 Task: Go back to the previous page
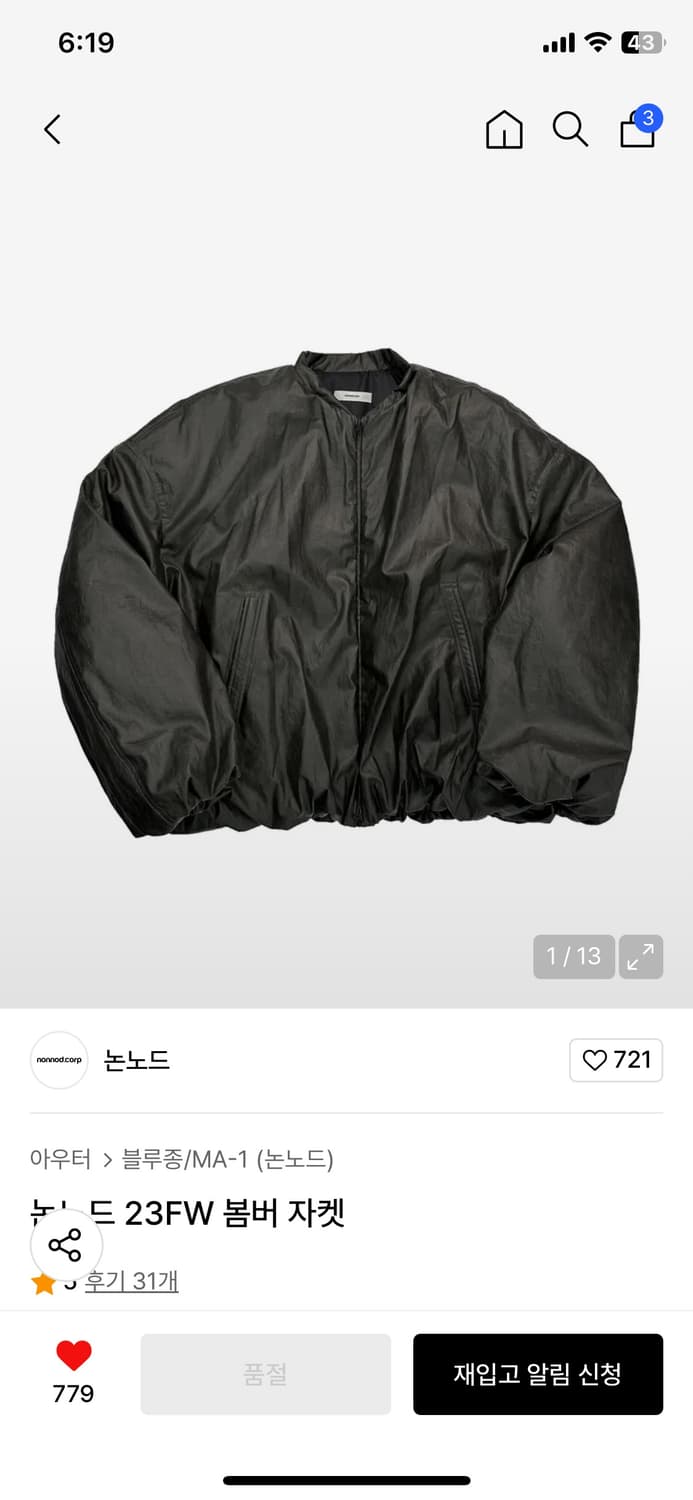(x=53, y=129)
